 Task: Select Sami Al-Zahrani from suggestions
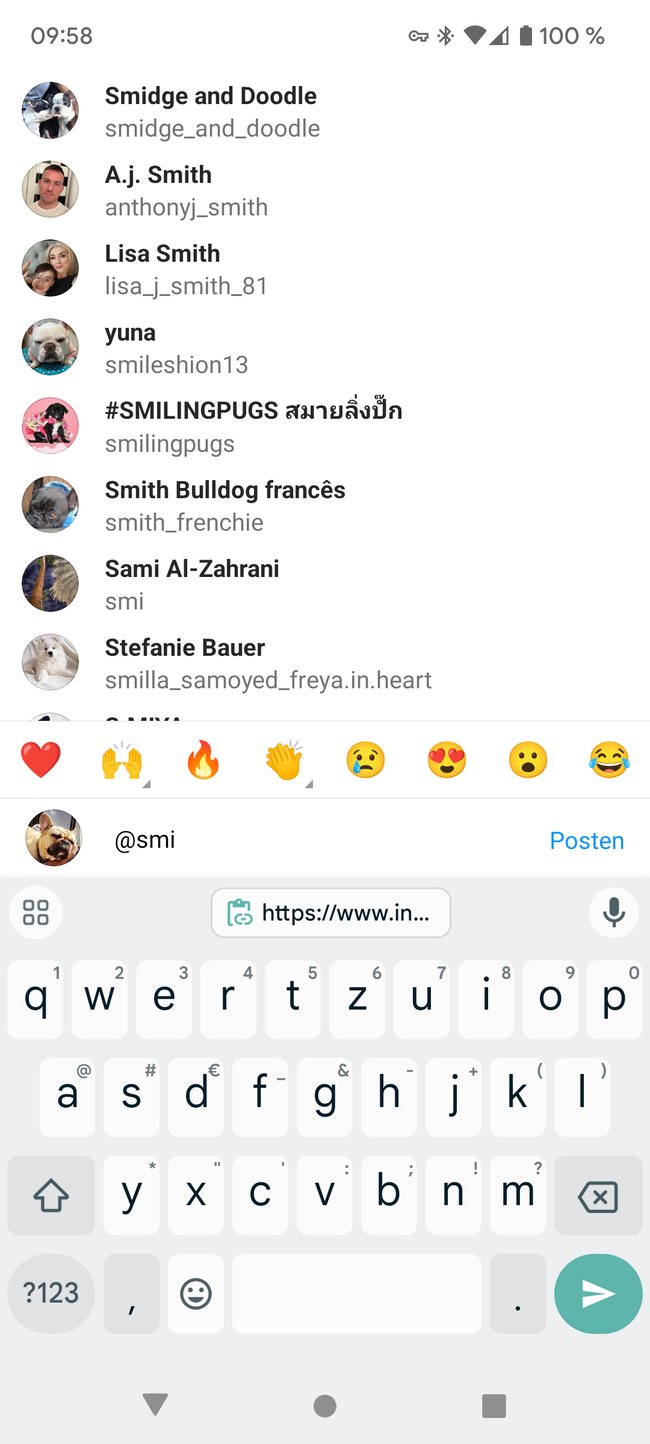(x=325, y=585)
